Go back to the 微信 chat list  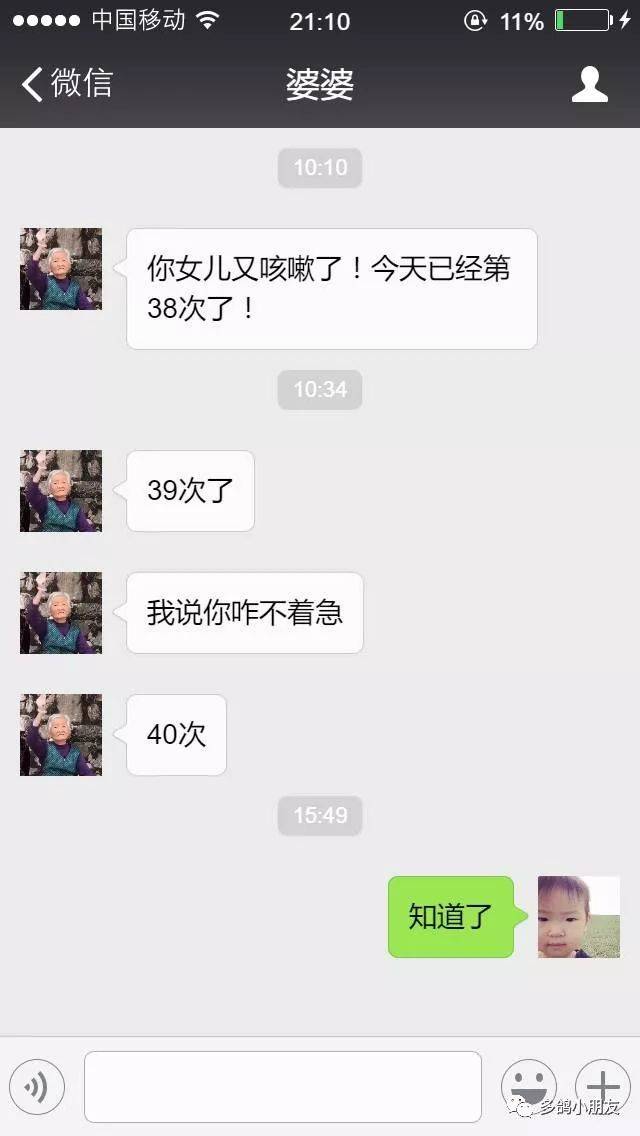tap(66, 84)
